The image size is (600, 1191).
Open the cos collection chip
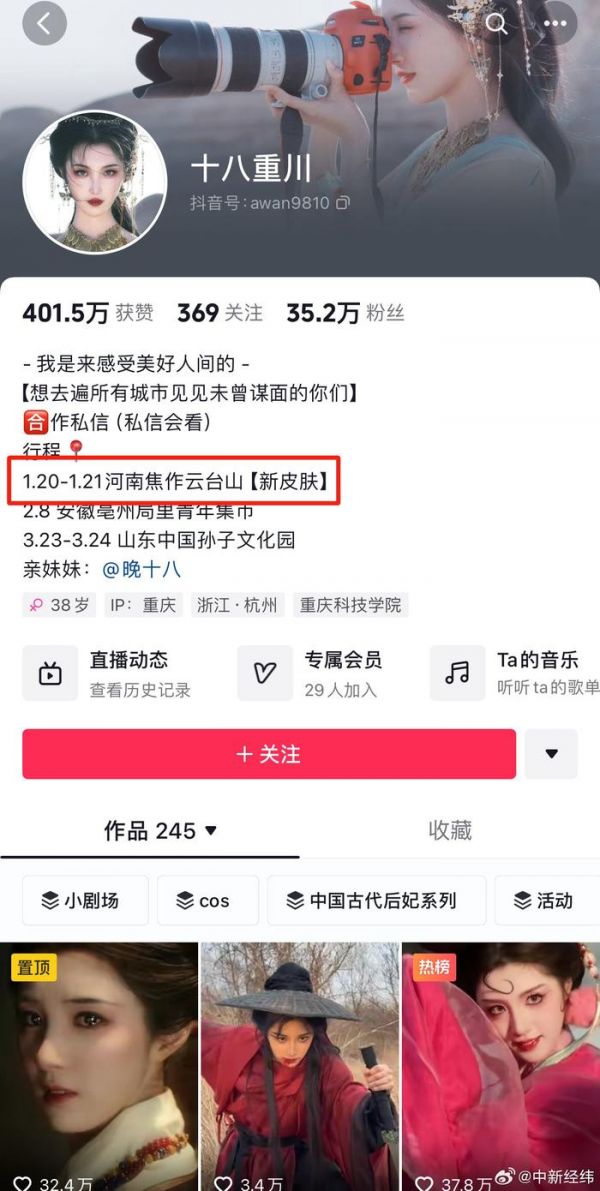coord(207,900)
